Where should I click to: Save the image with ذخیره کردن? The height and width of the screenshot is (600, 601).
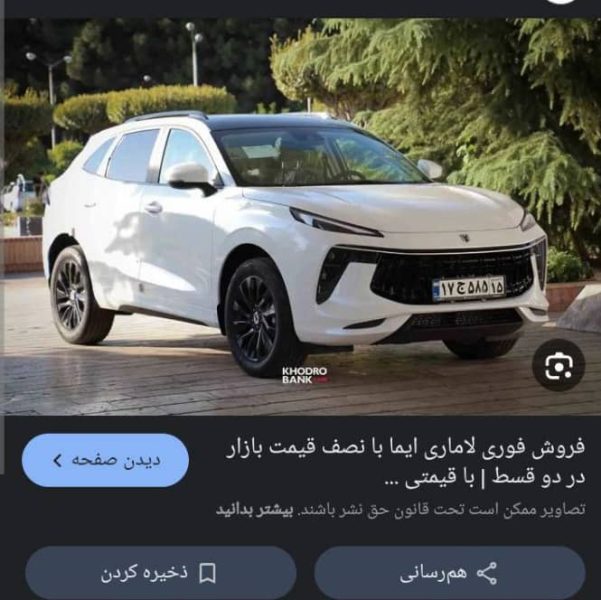pos(160,573)
